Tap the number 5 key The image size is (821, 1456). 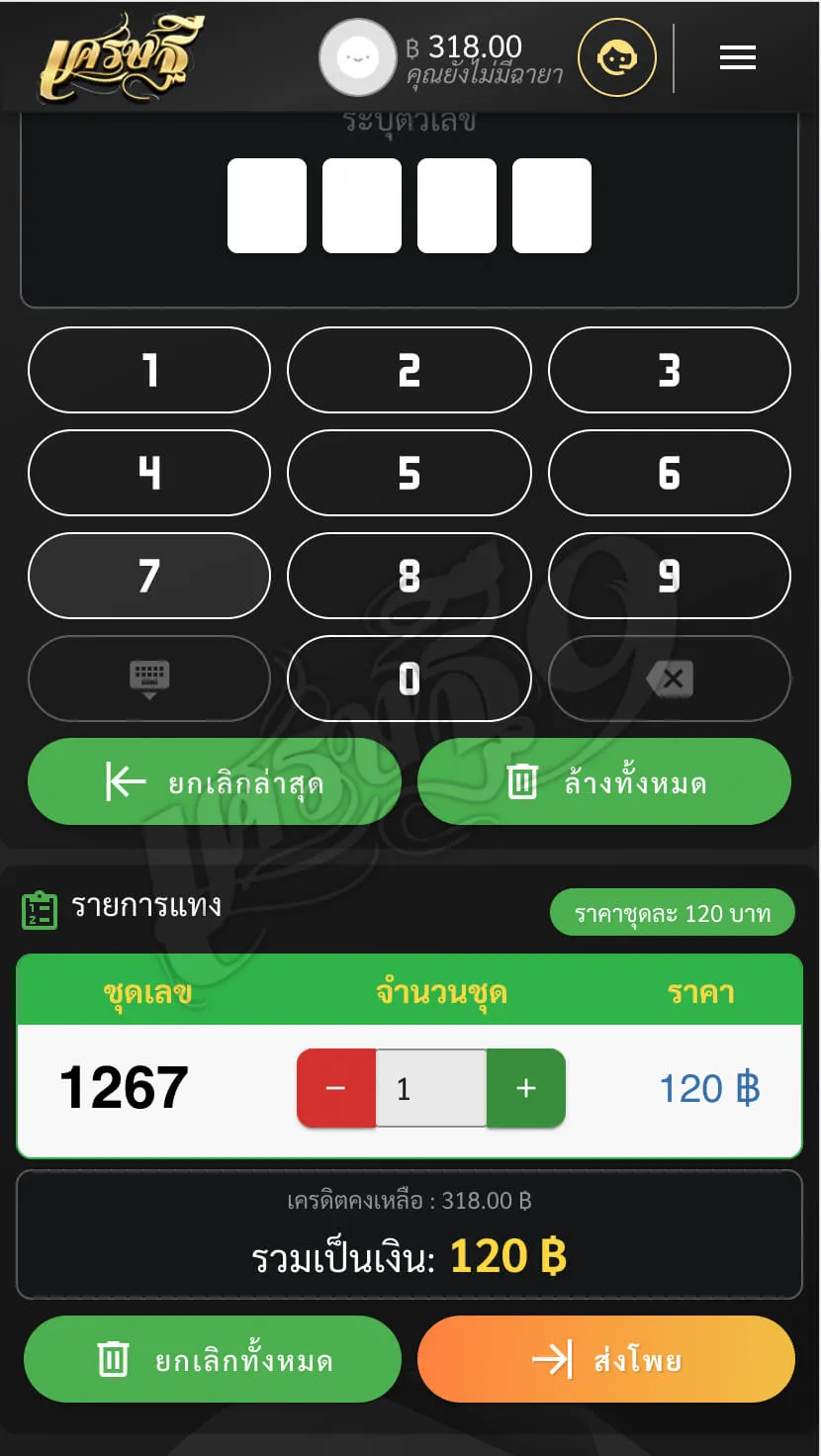point(410,473)
